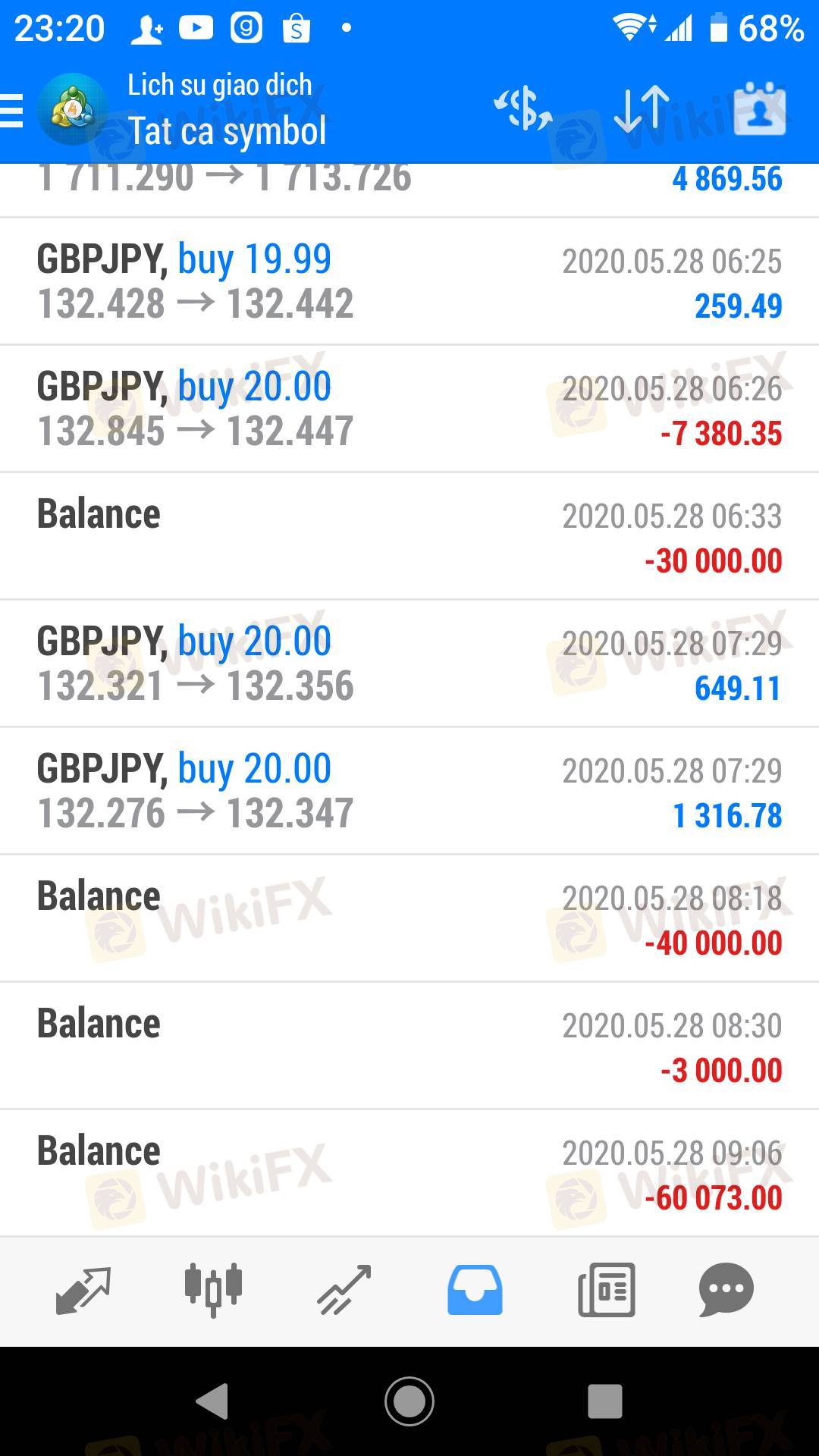The image size is (819, 1456).
Task: Open the symbol filter dollar icon
Action: (x=522, y=110)
